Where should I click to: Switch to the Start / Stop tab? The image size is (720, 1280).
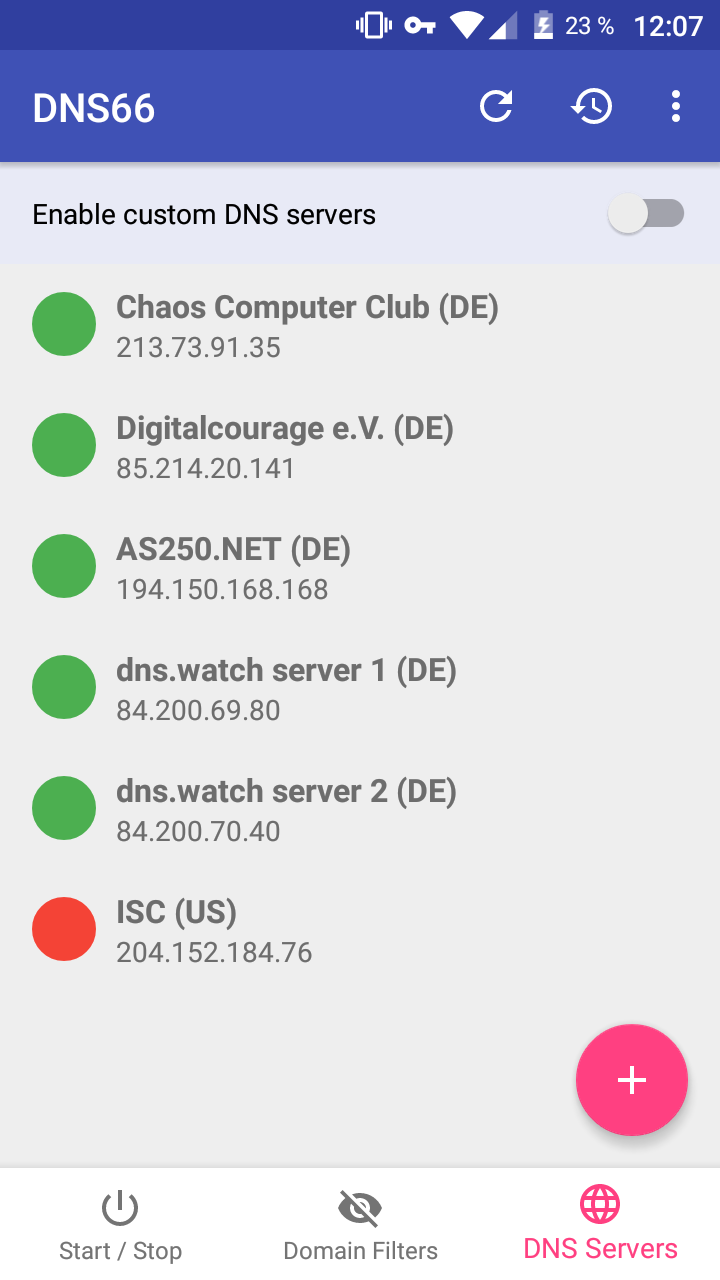tap(120, 1224)
